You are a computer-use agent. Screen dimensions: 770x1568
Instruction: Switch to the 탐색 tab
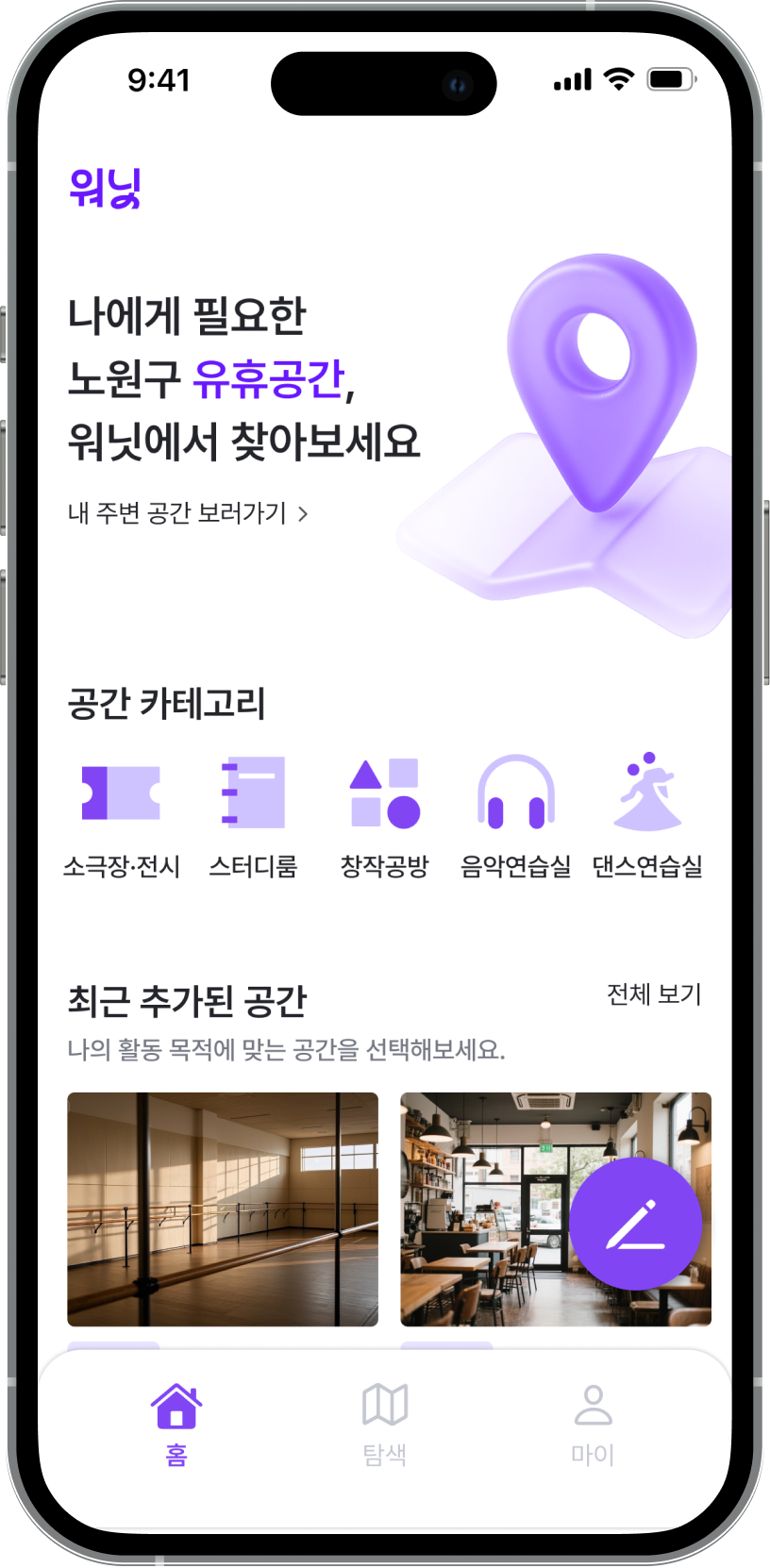[385, 1425]
